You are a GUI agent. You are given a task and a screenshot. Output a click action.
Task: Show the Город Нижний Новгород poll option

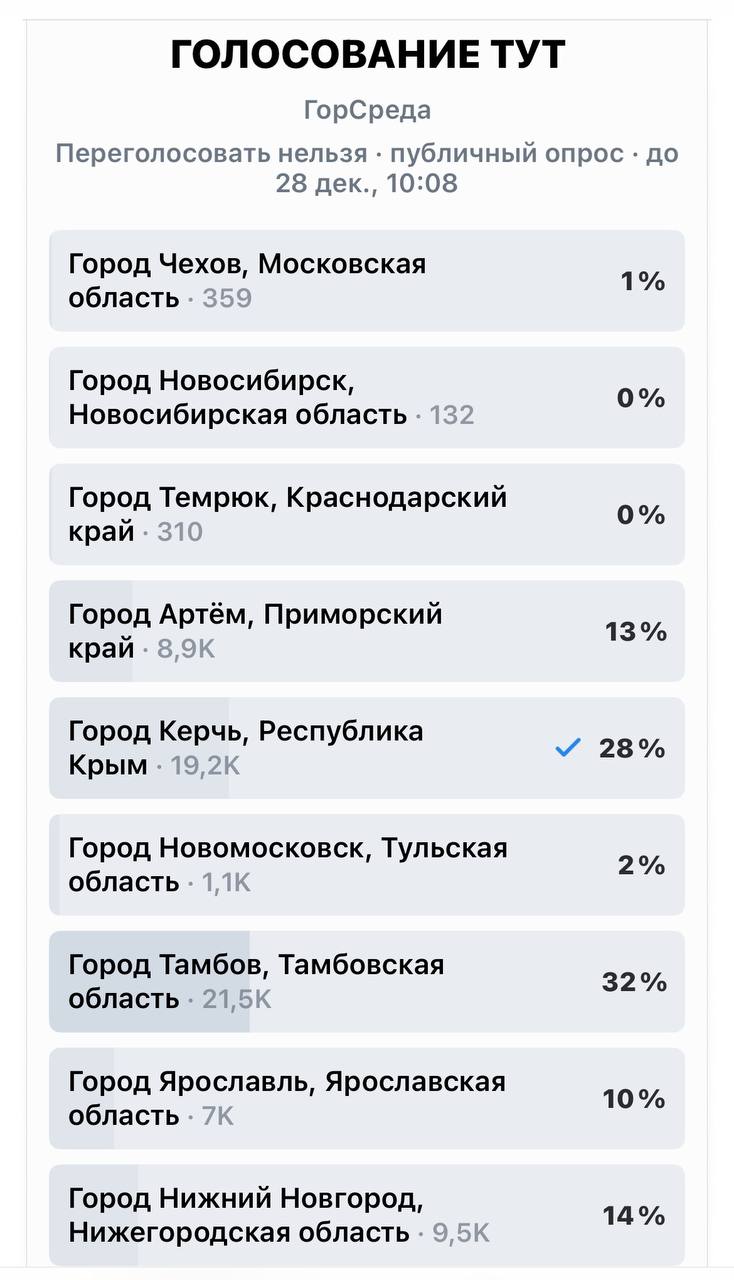(366, 1215)
